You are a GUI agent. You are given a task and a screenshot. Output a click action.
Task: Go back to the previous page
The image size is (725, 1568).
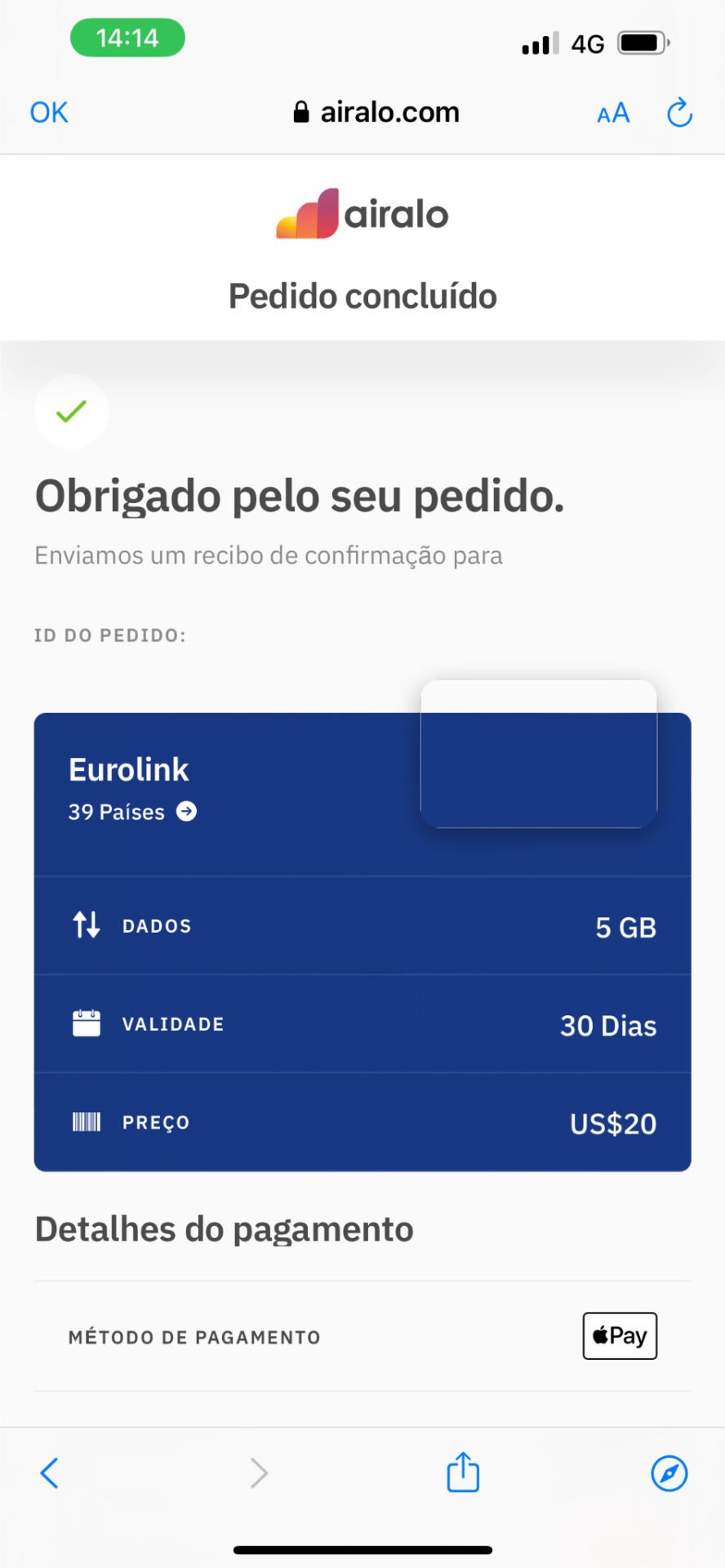pos(50,1473)
